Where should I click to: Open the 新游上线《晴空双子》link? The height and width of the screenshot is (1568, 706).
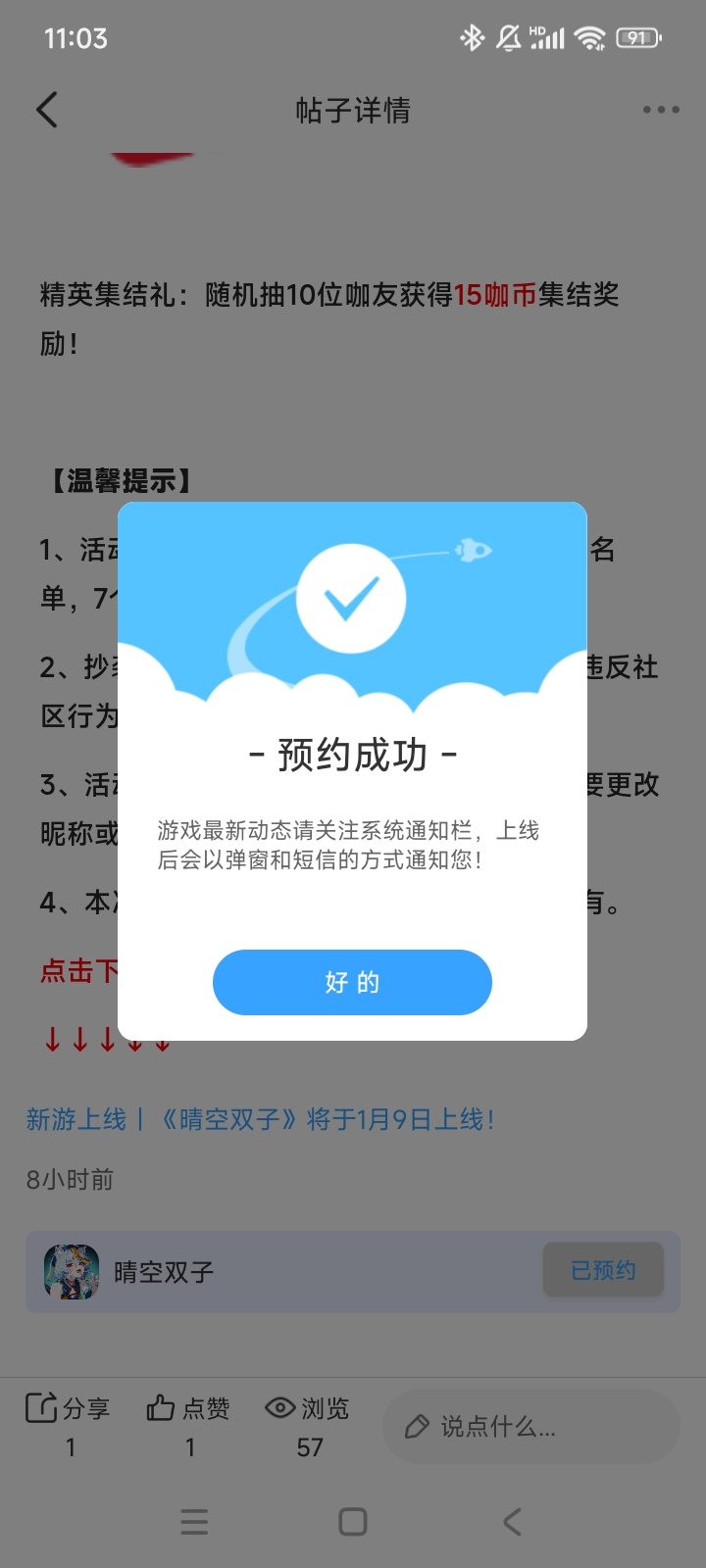coord(261,1119)
